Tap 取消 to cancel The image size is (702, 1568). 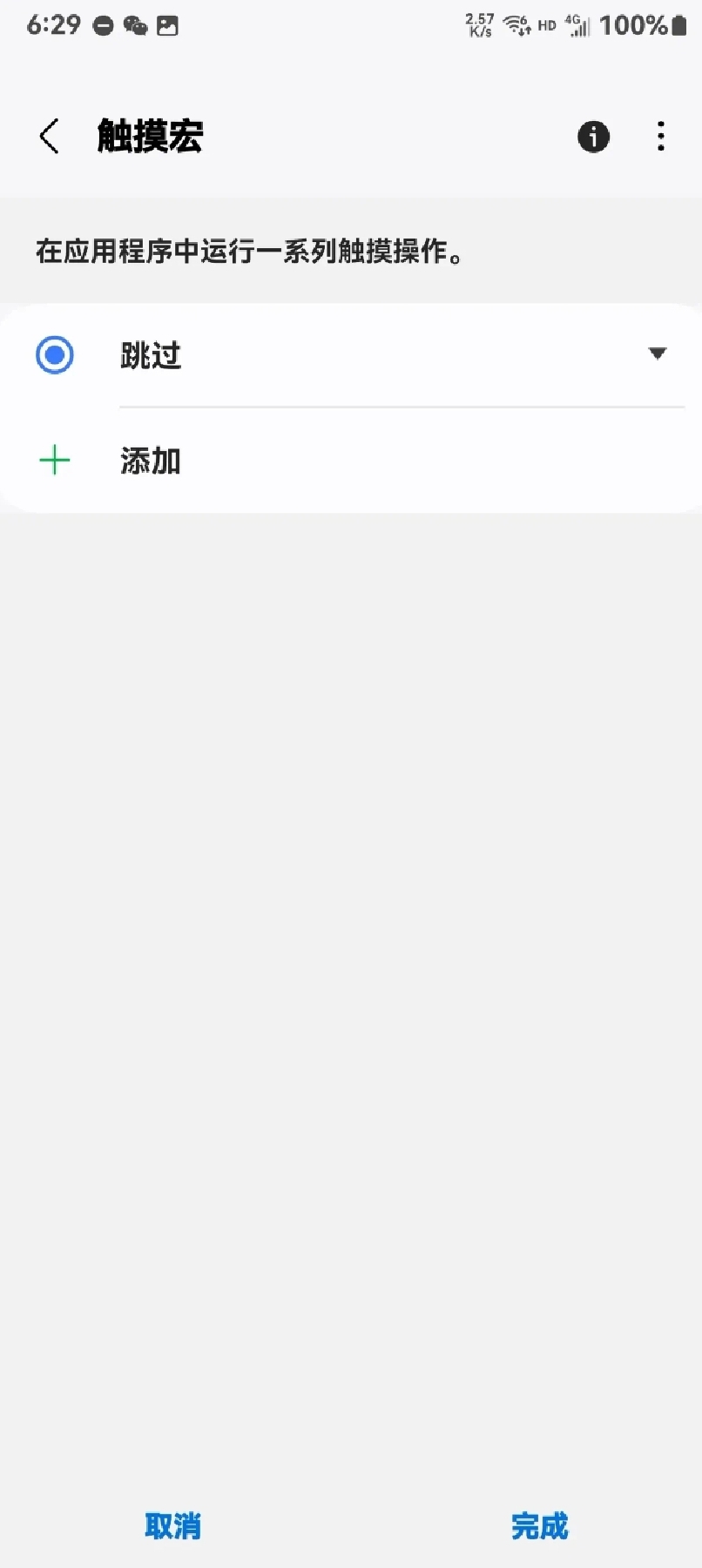[x=172, y=1526]
